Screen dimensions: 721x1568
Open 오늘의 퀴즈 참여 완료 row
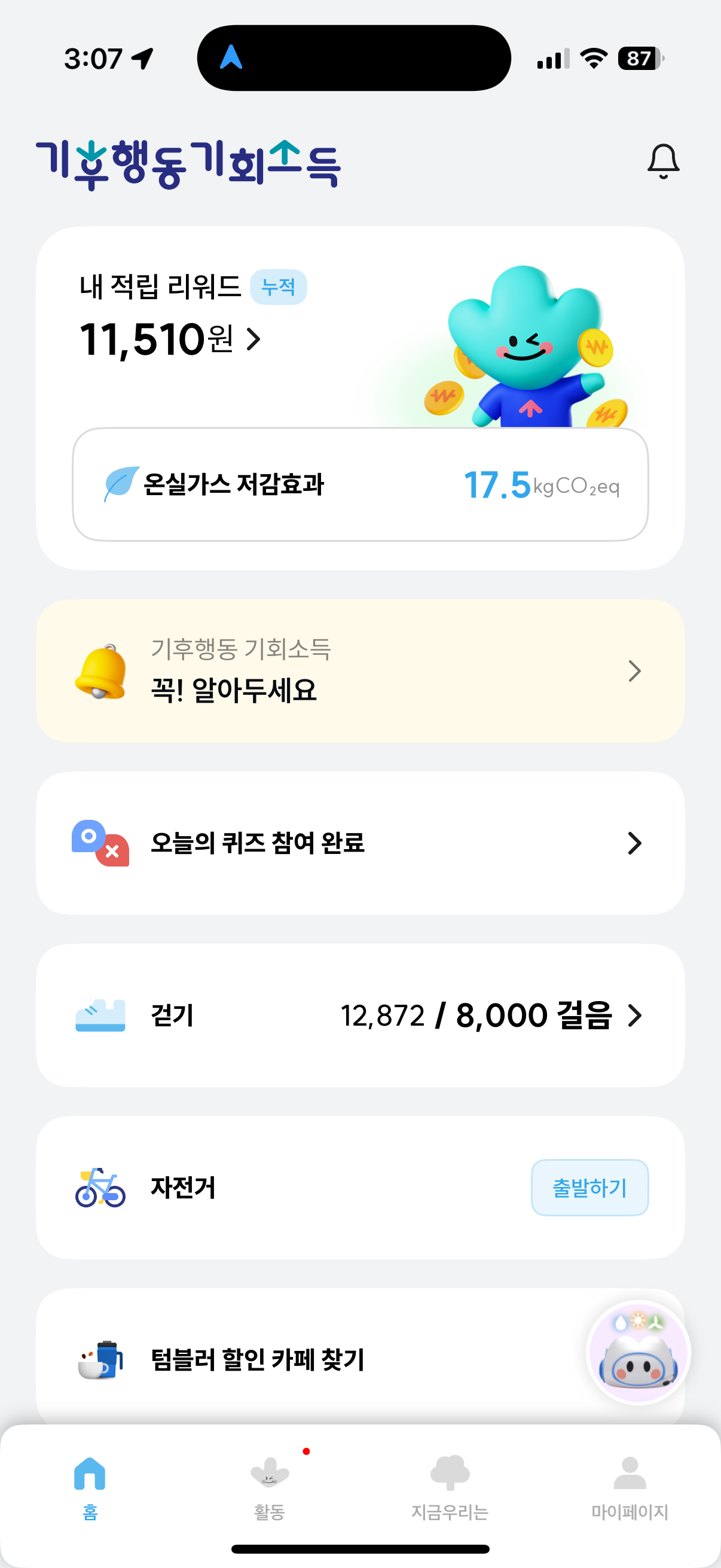[360, 843]
